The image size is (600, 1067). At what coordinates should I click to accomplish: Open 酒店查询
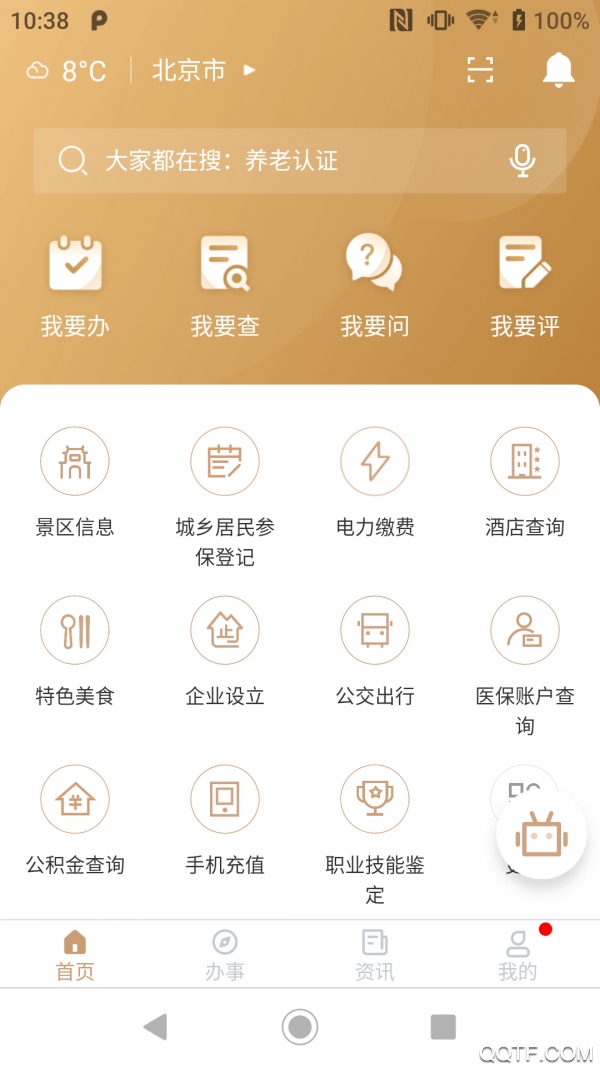(x=525, y=482)
